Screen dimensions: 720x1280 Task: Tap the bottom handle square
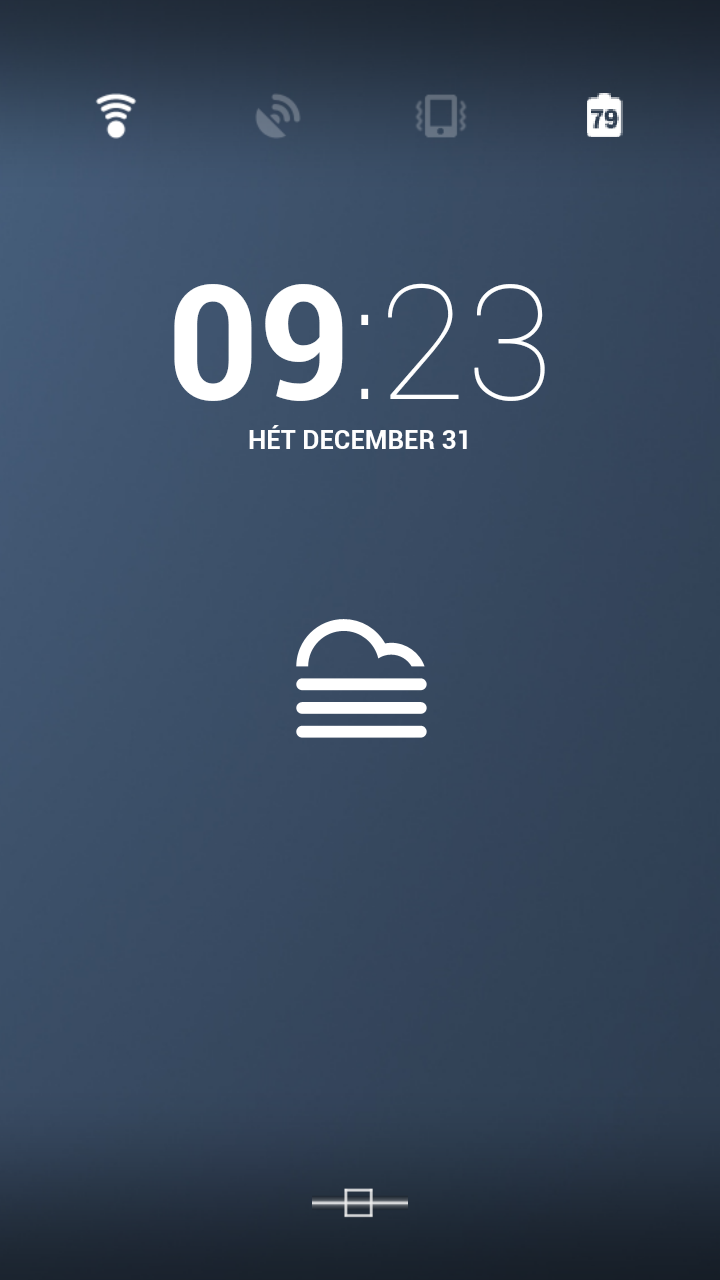359,1203
